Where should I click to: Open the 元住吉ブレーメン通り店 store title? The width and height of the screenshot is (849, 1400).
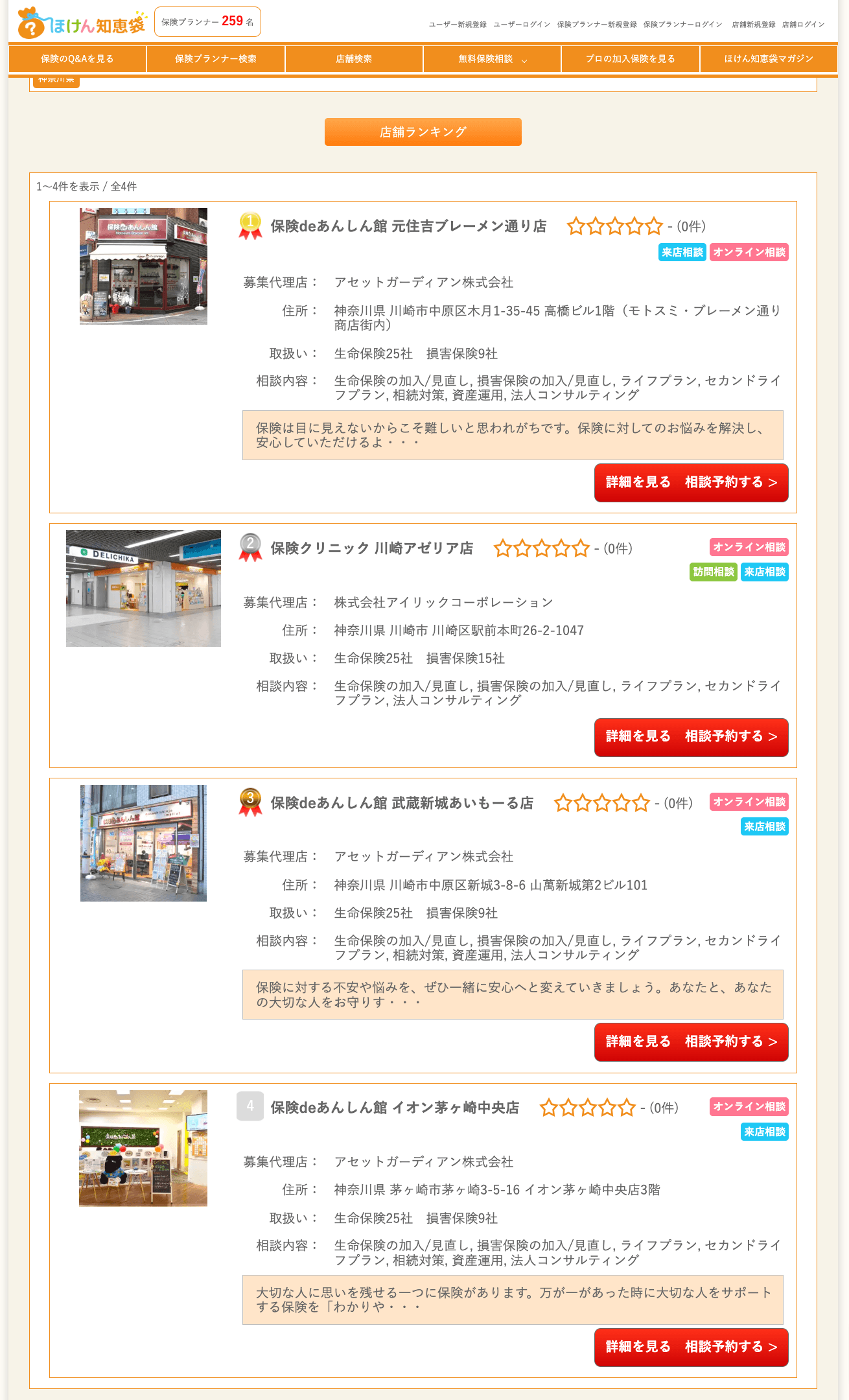click(408, 226)
